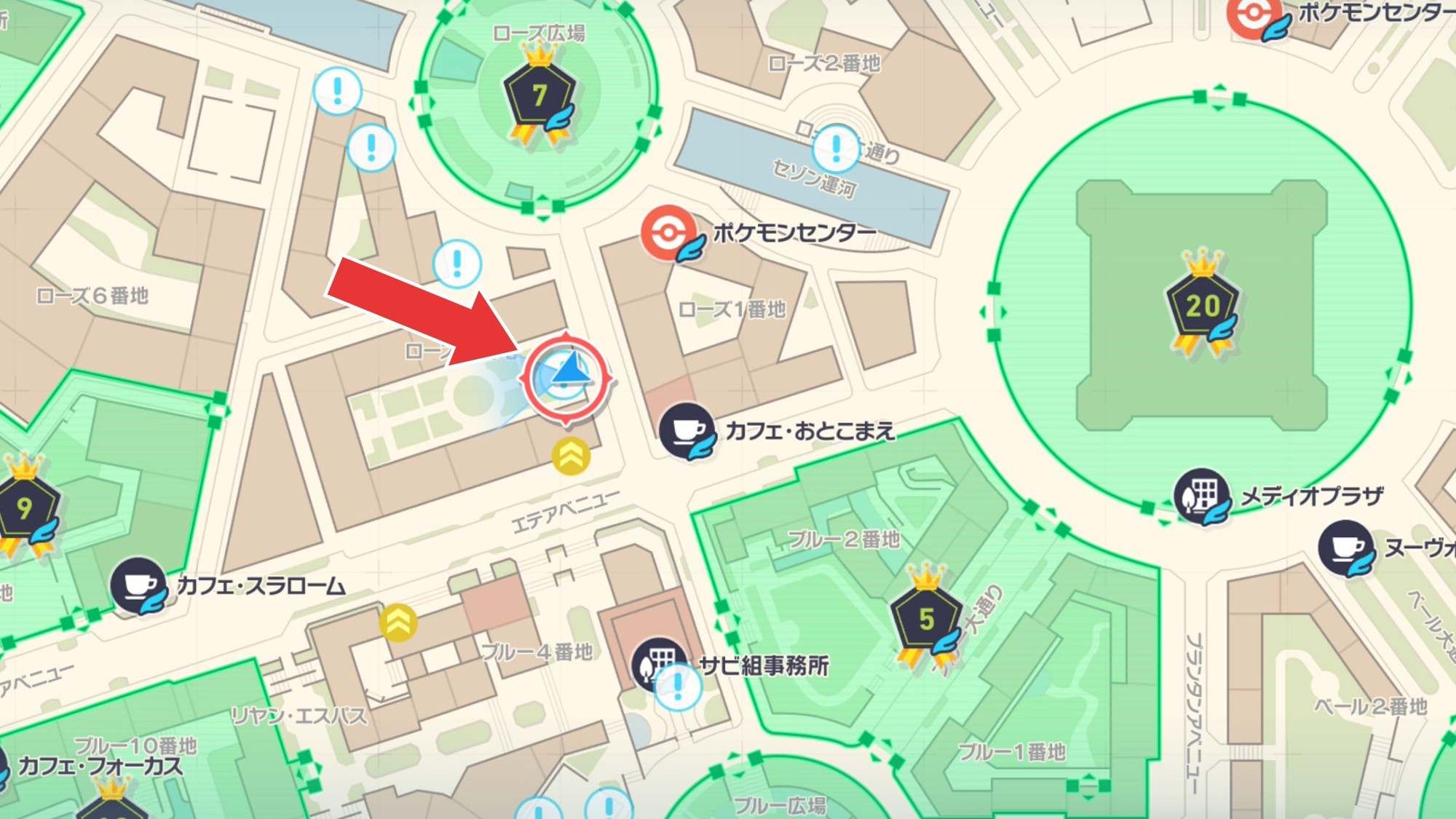Viewport: 1456px width, 819px height.
Task: Tap the メディオプラザ building marker
Action: (1200, 496)
